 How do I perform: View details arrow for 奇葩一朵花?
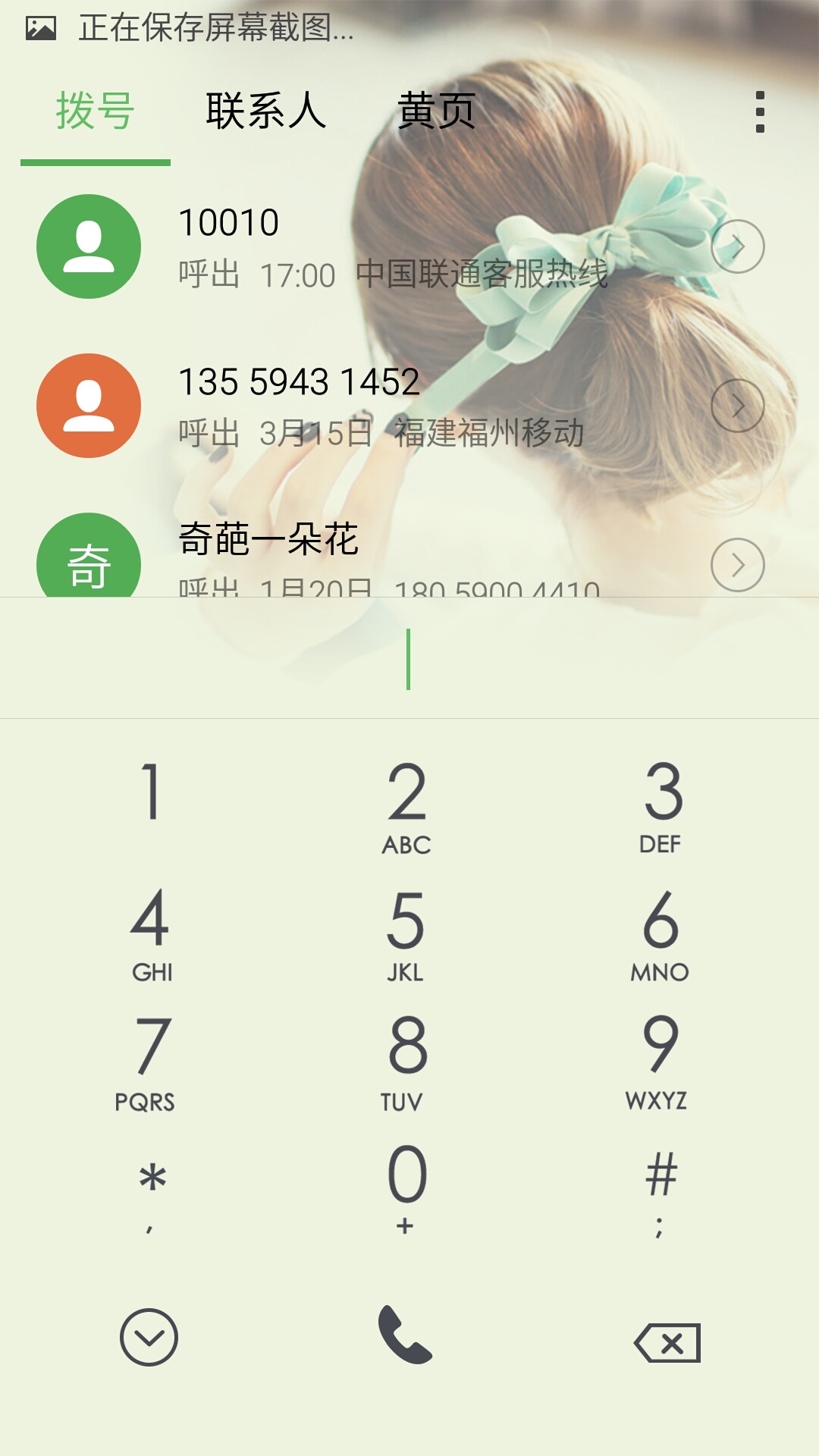pyautogui.click(x=737, y=565)
